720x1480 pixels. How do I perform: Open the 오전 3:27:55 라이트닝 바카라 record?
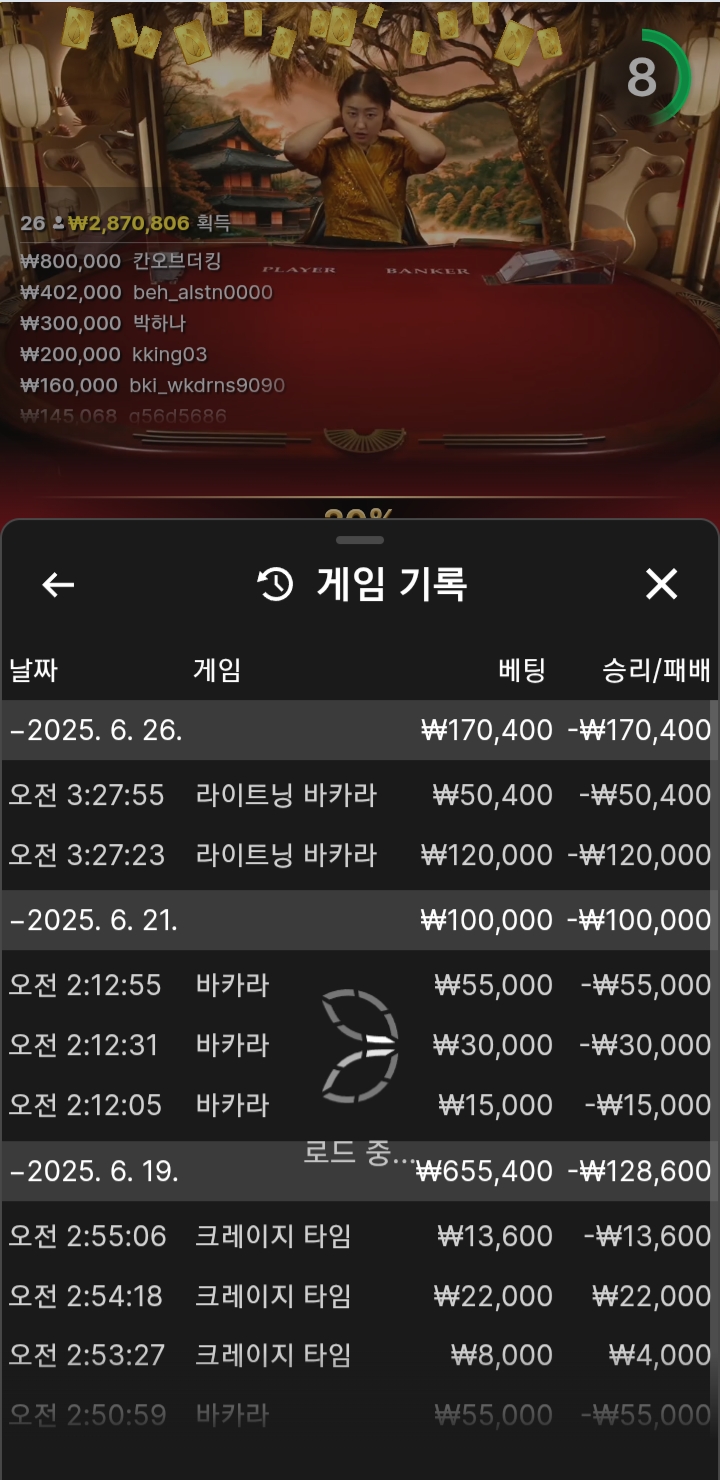point(360,795)
